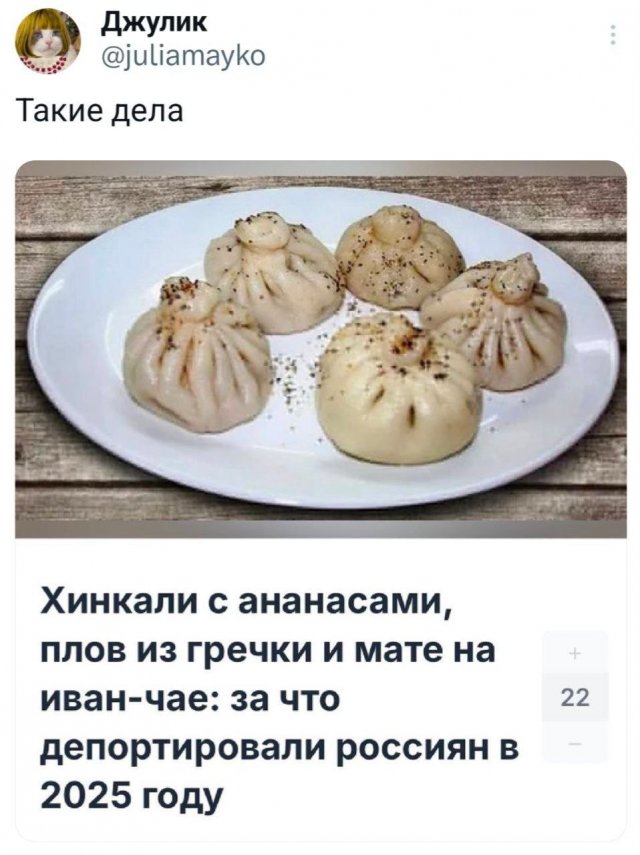Open Джулик's profile avatar

[49, 41]
